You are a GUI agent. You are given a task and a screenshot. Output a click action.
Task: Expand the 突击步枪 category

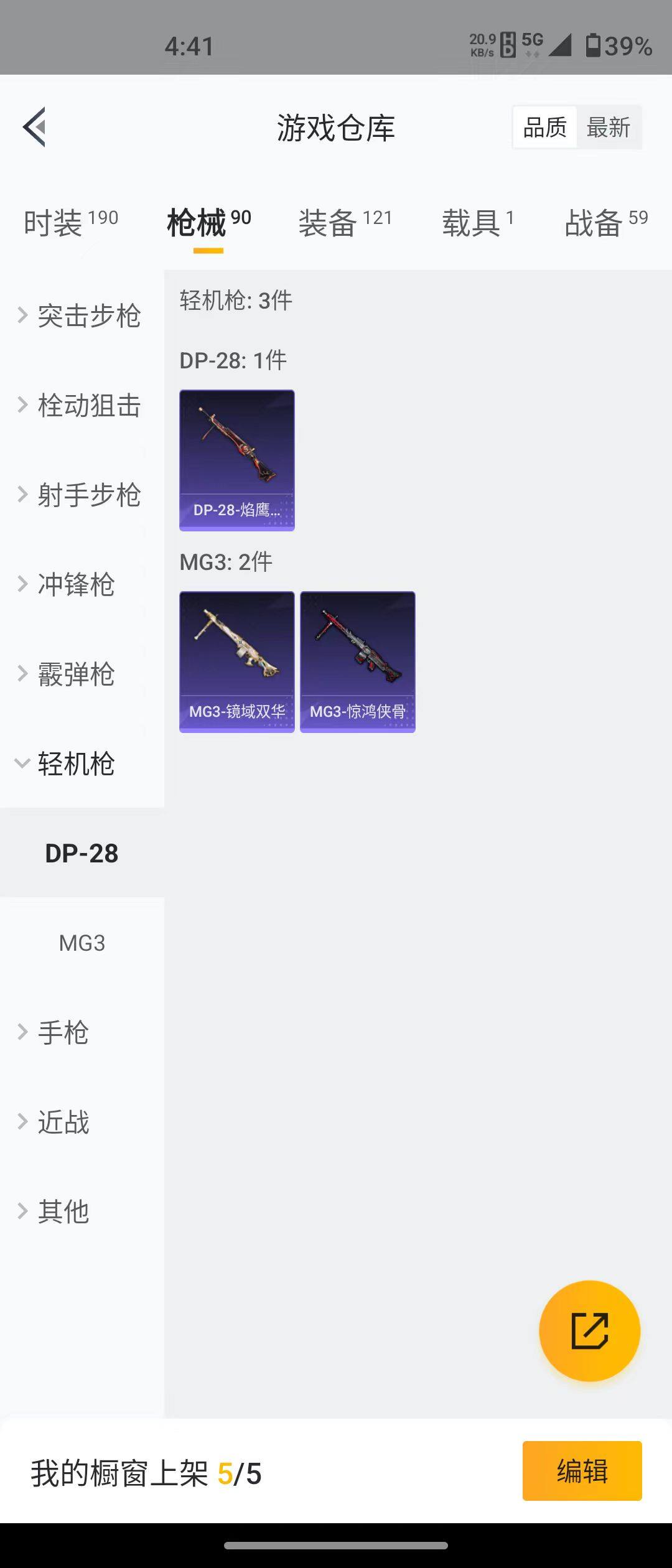(x=87, y=316)
